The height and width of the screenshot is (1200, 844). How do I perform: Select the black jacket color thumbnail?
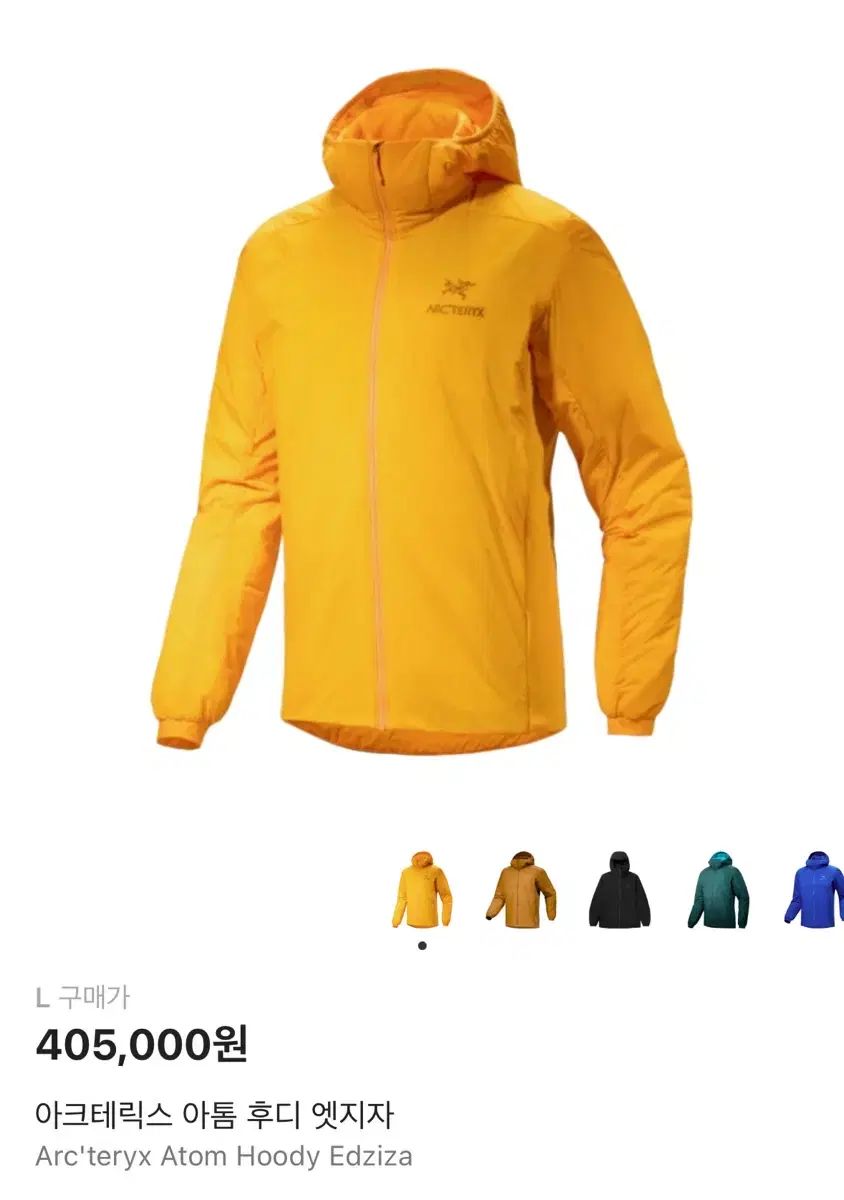[x=619, y=889]
